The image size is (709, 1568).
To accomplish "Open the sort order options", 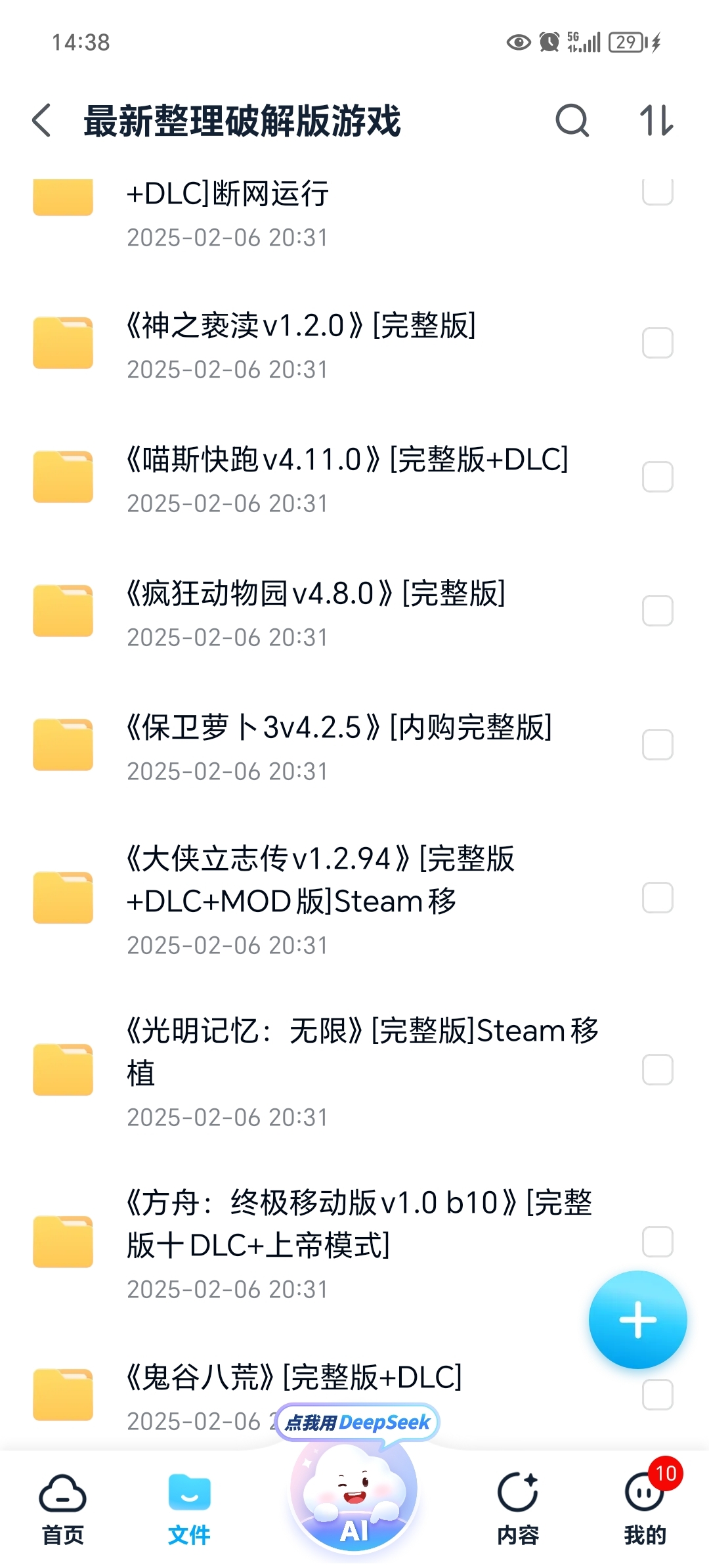I will (656, 121).
